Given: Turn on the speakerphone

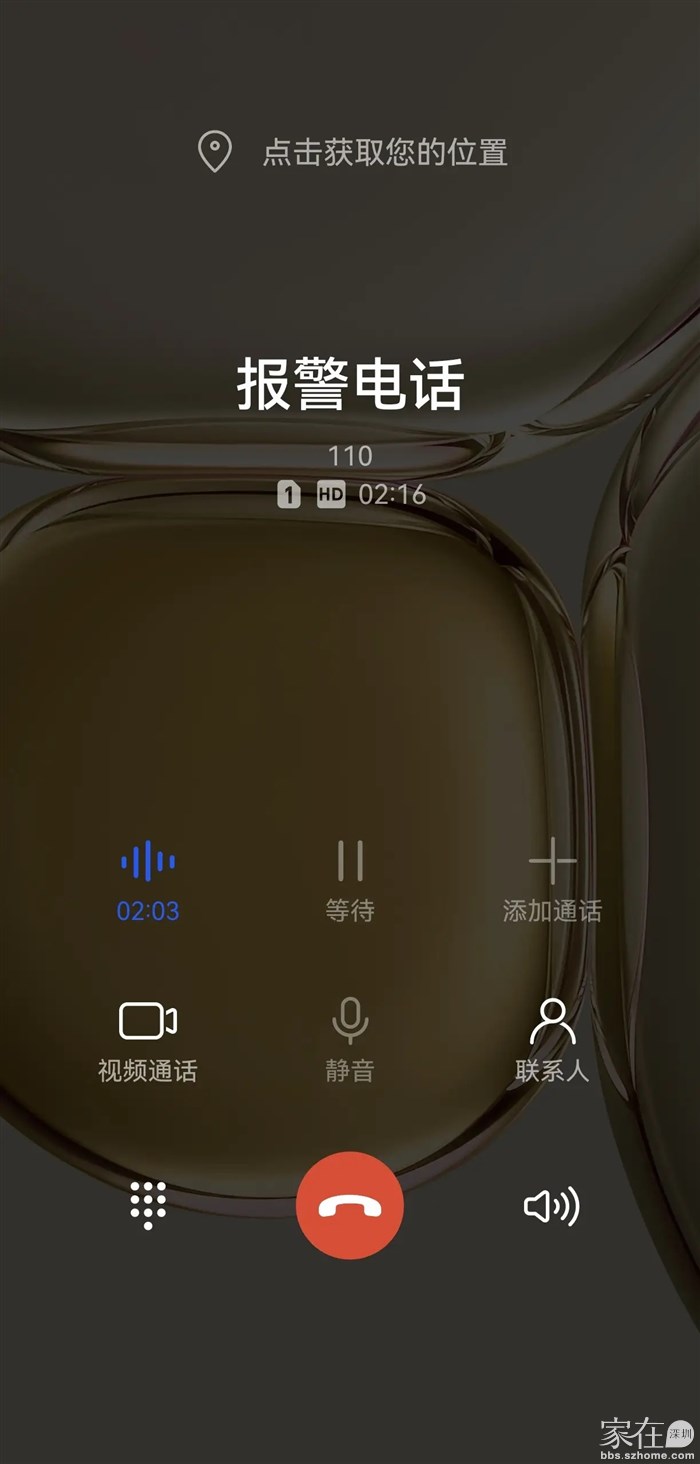Looking at the screenshot, I should (552, 1207).
